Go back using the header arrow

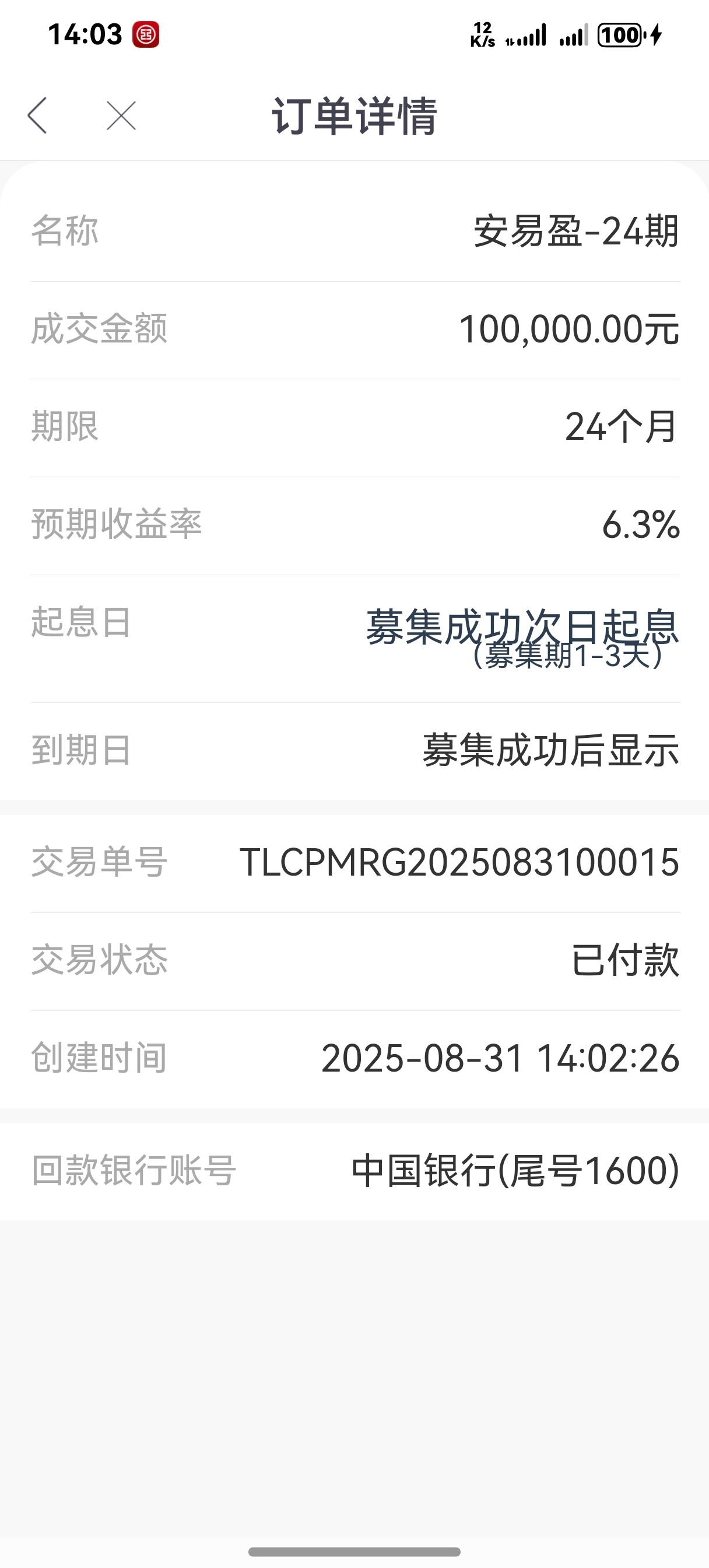point(37,116)
